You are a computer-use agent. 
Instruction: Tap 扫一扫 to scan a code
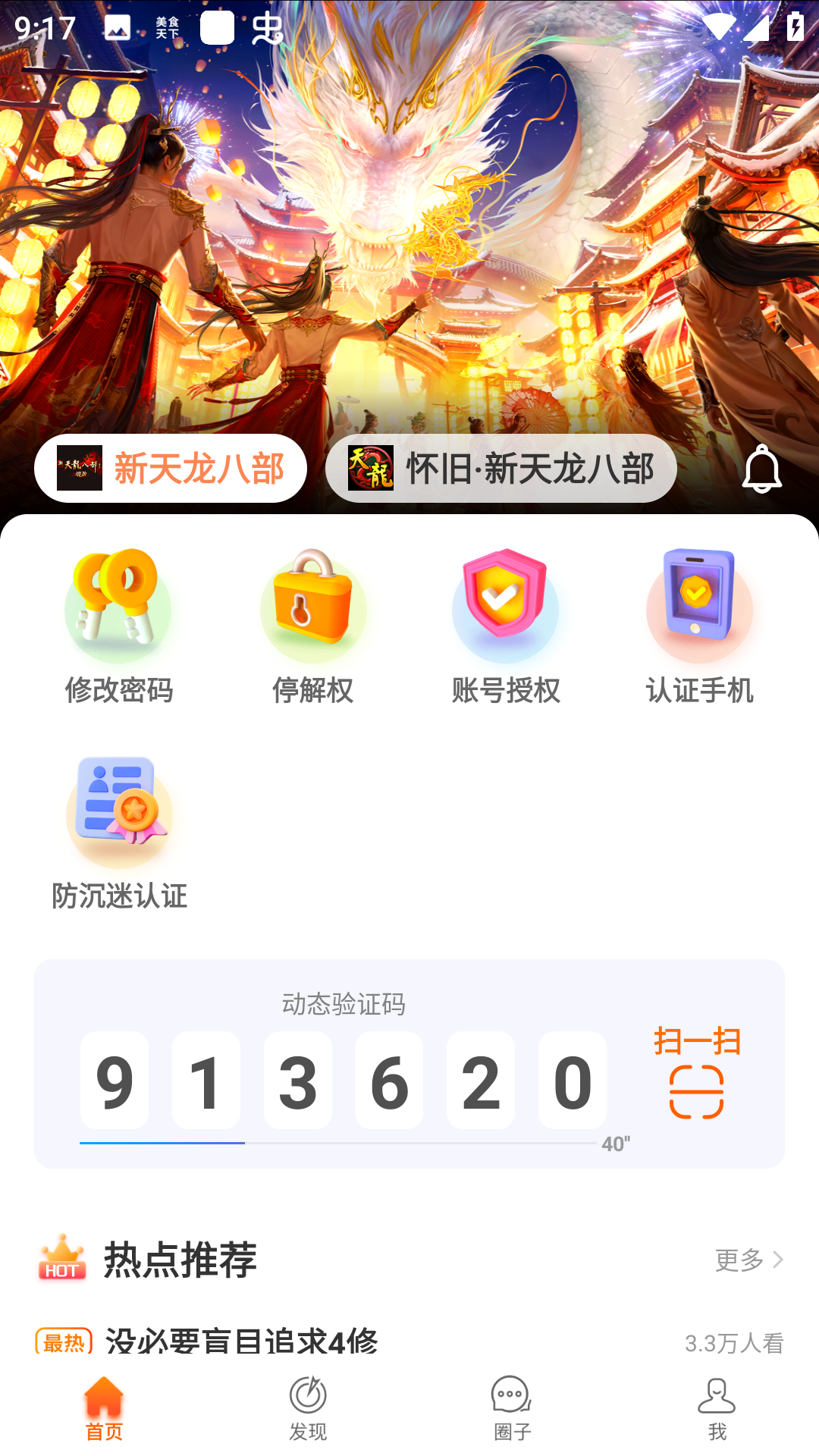[x=697, y=1072]
